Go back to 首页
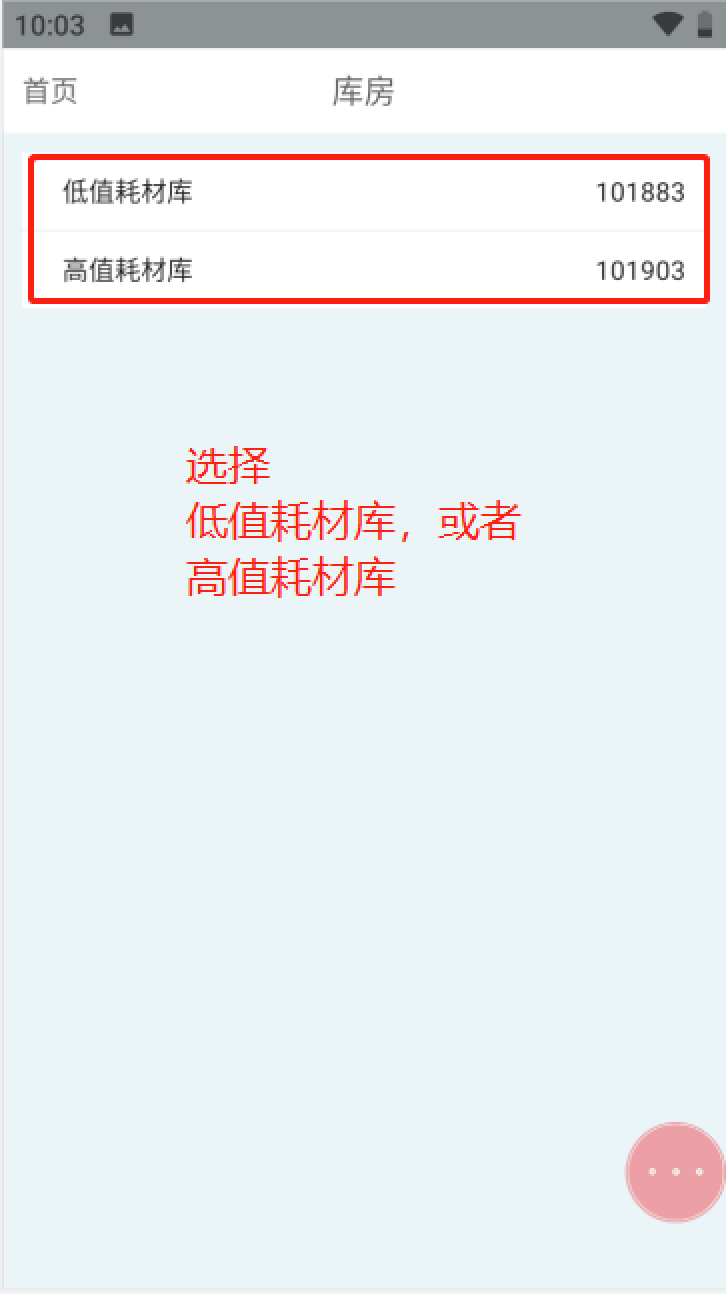Image resolution: width=726 pixels, height=1294 pixels. coord(50,91)
